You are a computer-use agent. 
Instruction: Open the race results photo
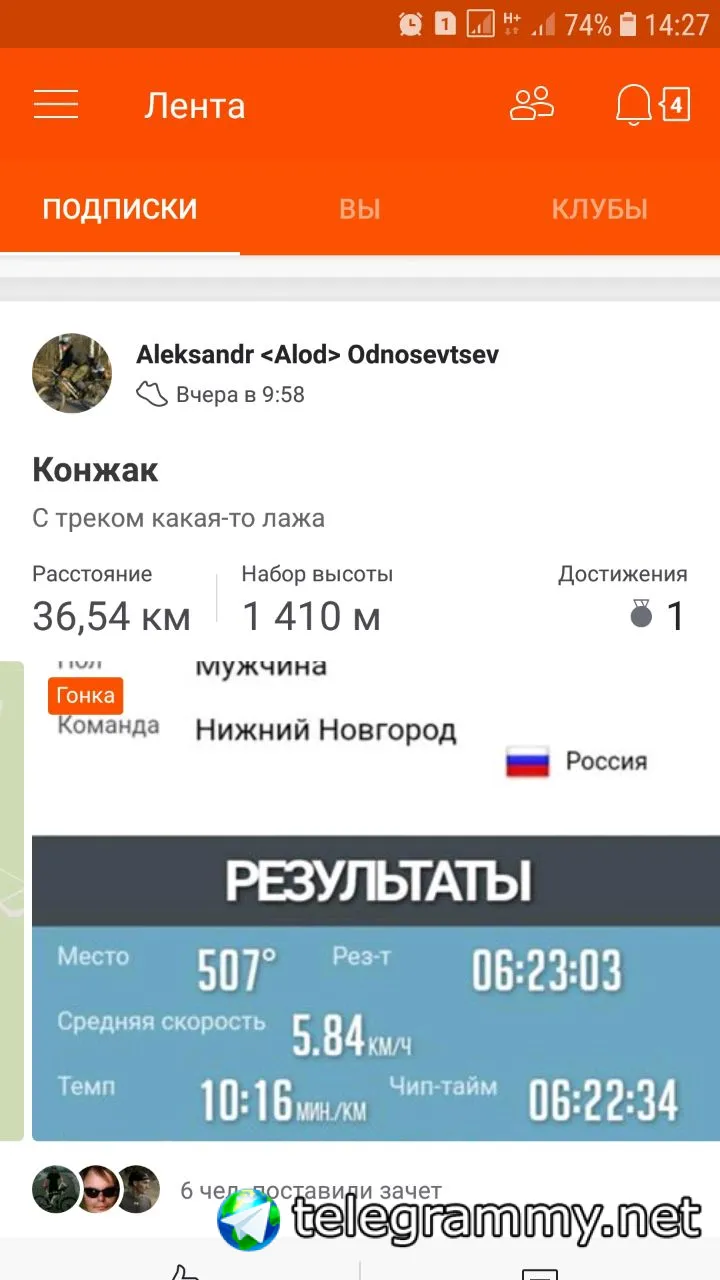[x=375, y=900]
